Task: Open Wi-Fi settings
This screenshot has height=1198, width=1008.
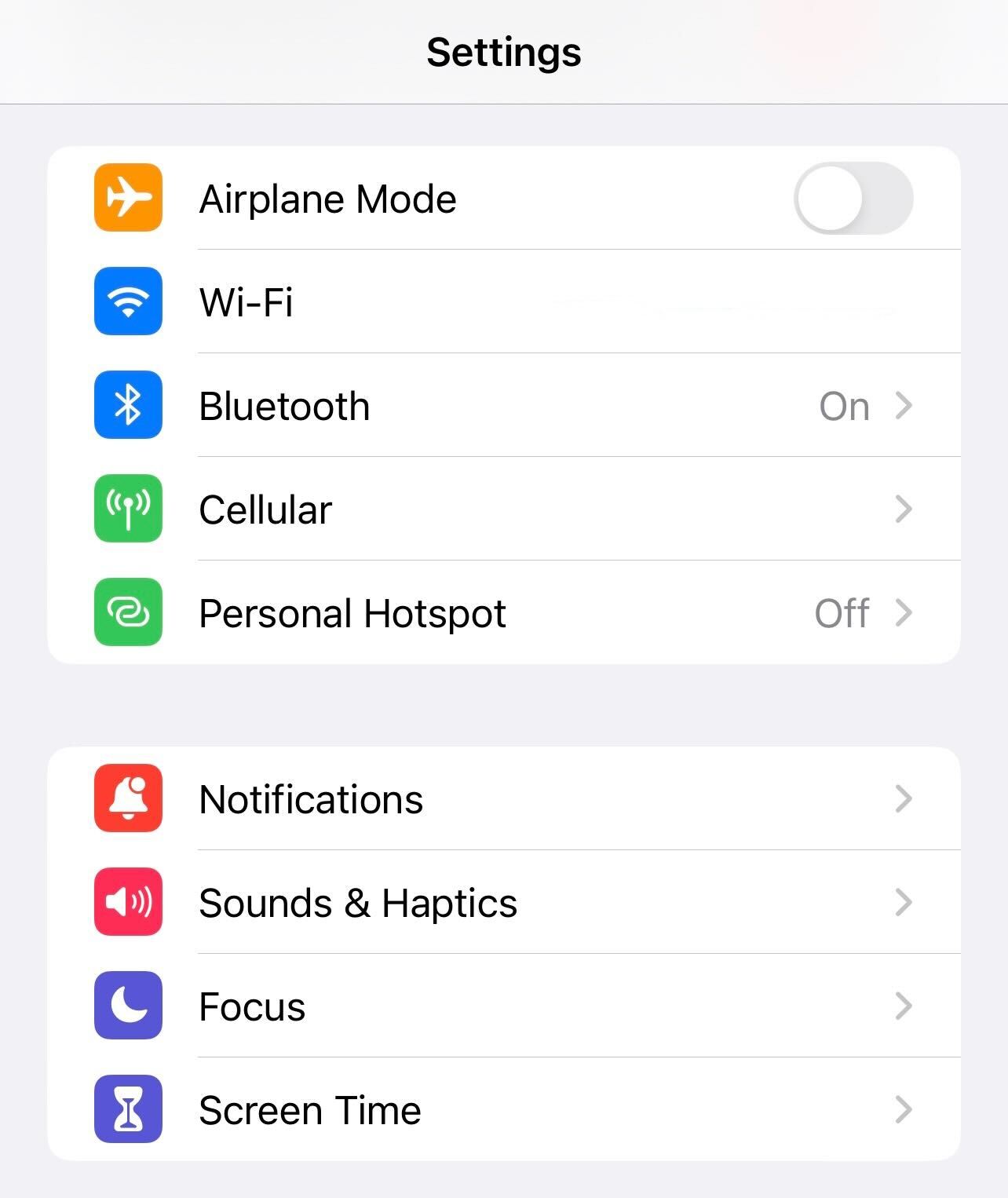Action: (x=502, y=302)
